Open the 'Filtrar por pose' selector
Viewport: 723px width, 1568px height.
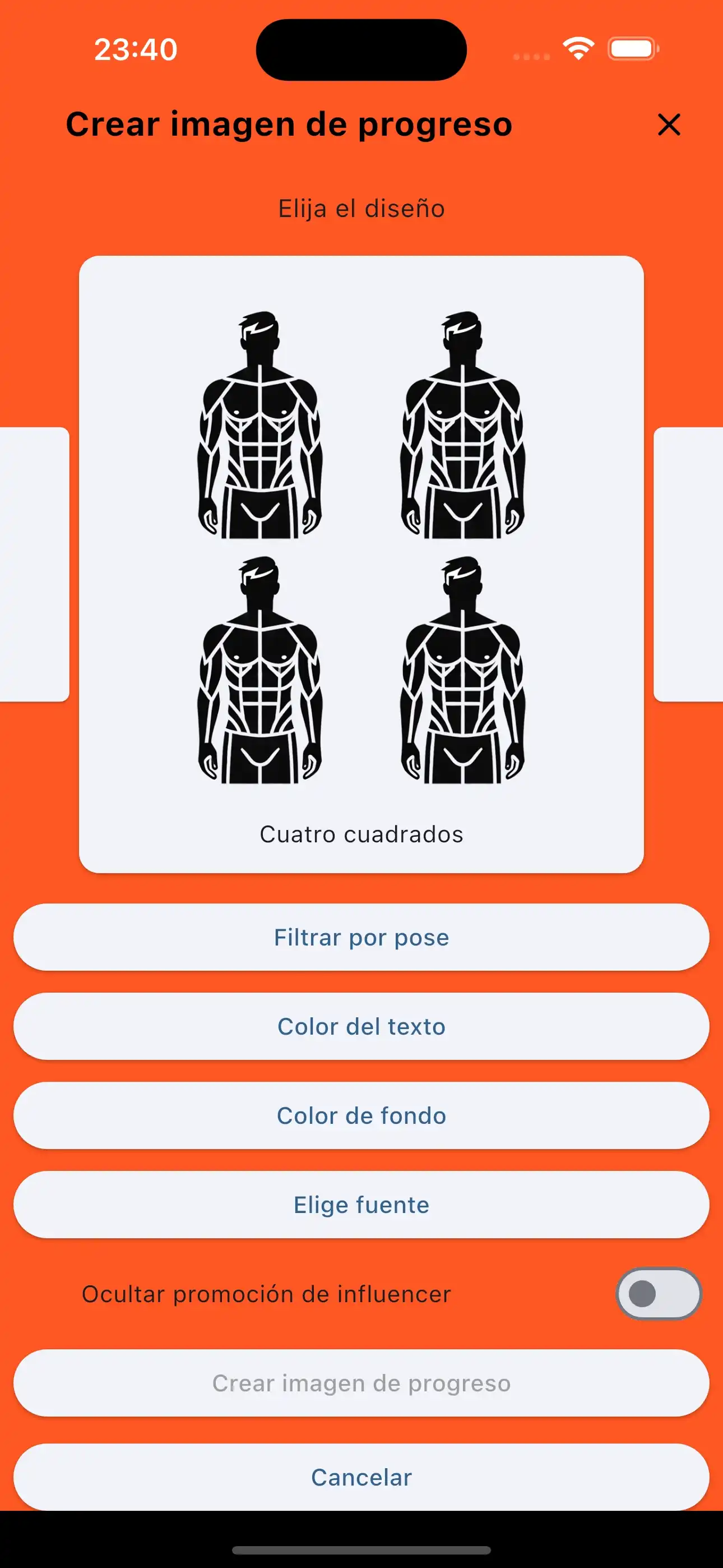(361, 937)
